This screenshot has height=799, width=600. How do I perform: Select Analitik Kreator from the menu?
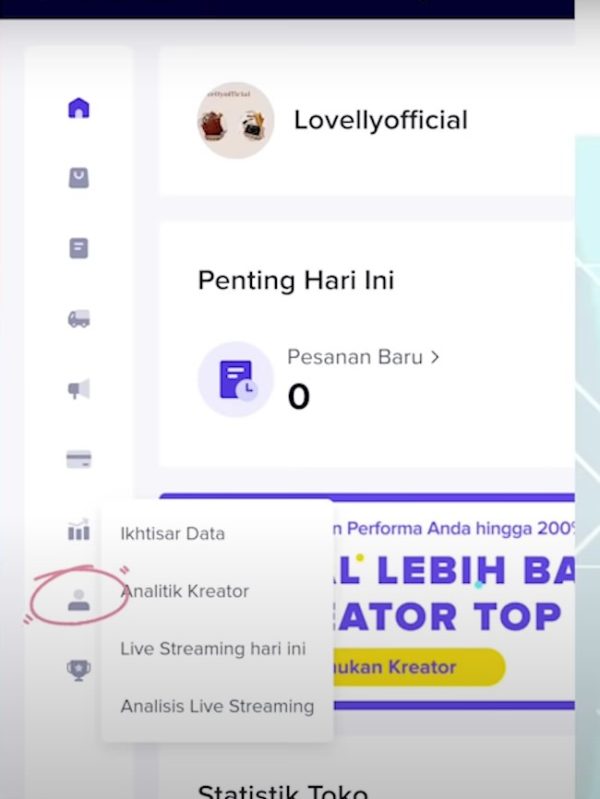pos(185,591)
